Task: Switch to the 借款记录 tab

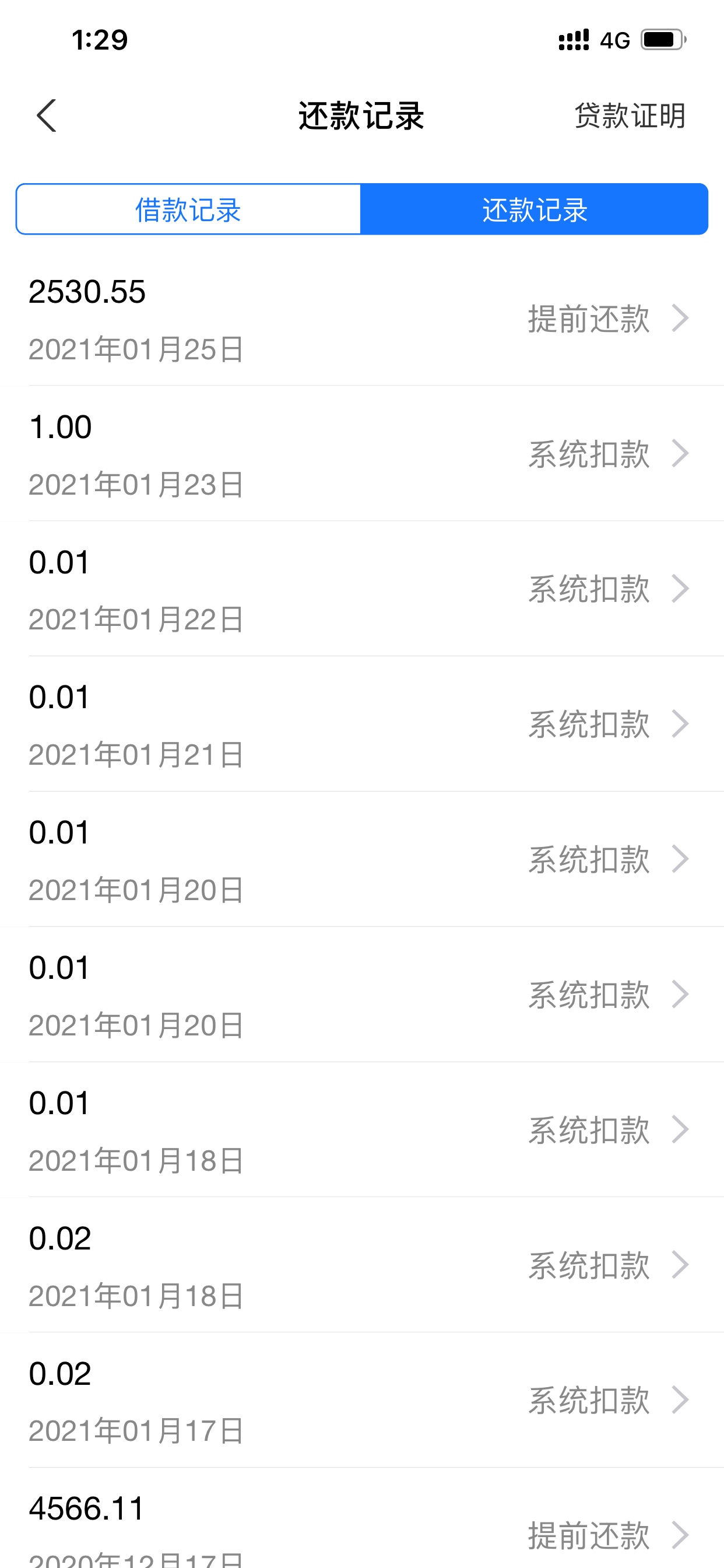Action: point(188,209)
